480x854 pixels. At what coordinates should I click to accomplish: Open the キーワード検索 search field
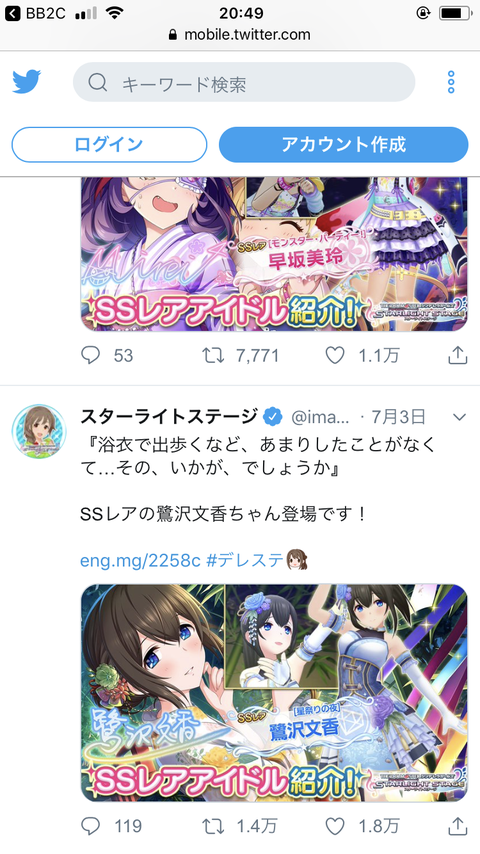[244, 82]
